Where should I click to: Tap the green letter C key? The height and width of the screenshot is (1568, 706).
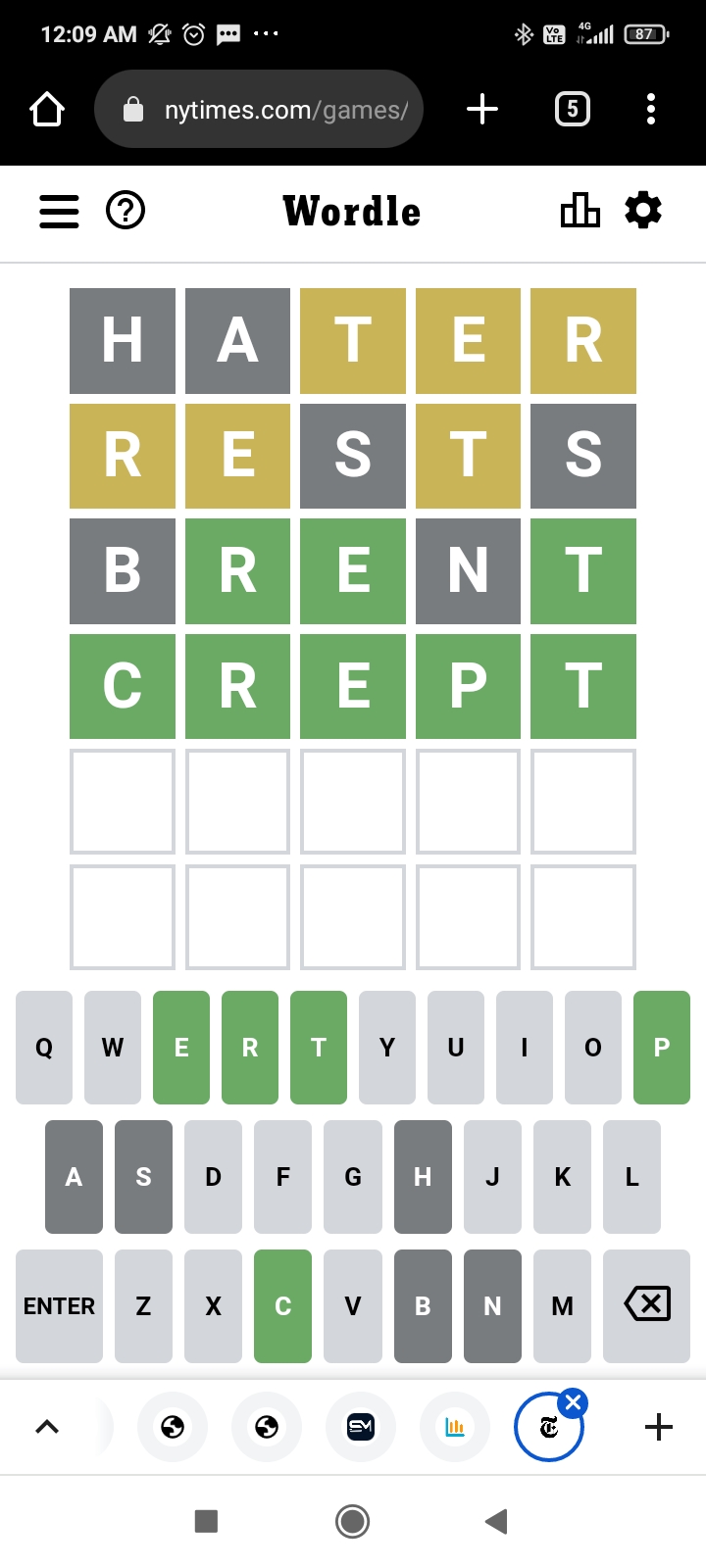pos(282,1306)
